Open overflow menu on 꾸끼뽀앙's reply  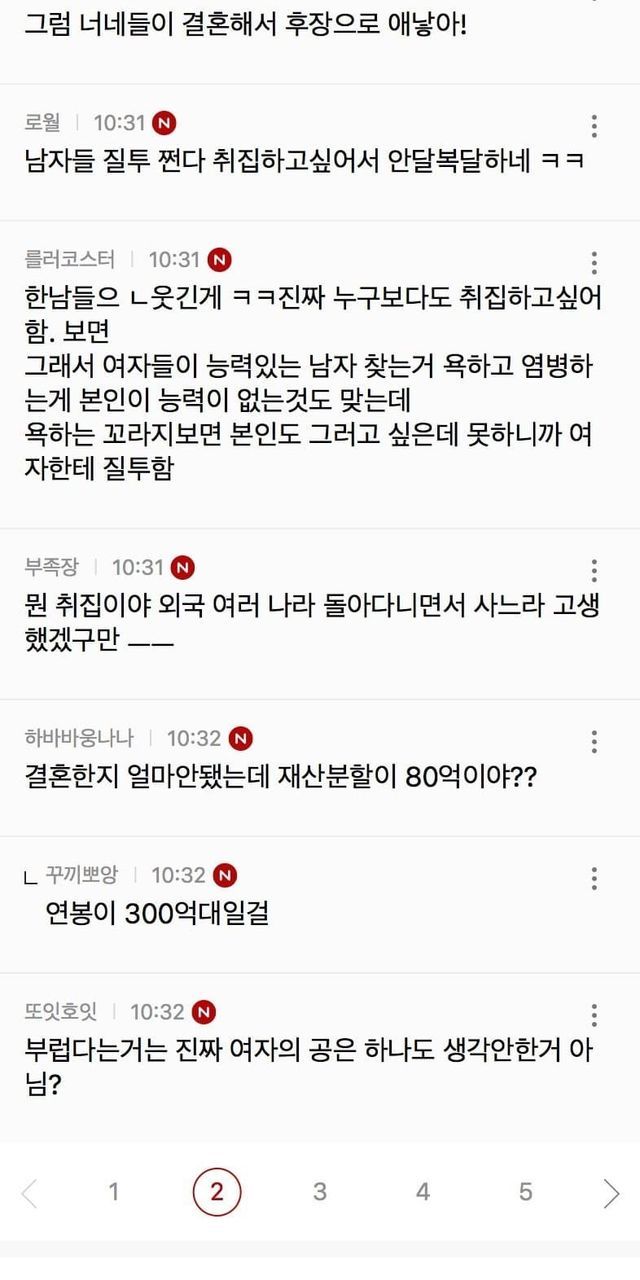click(x=594, y=878)
